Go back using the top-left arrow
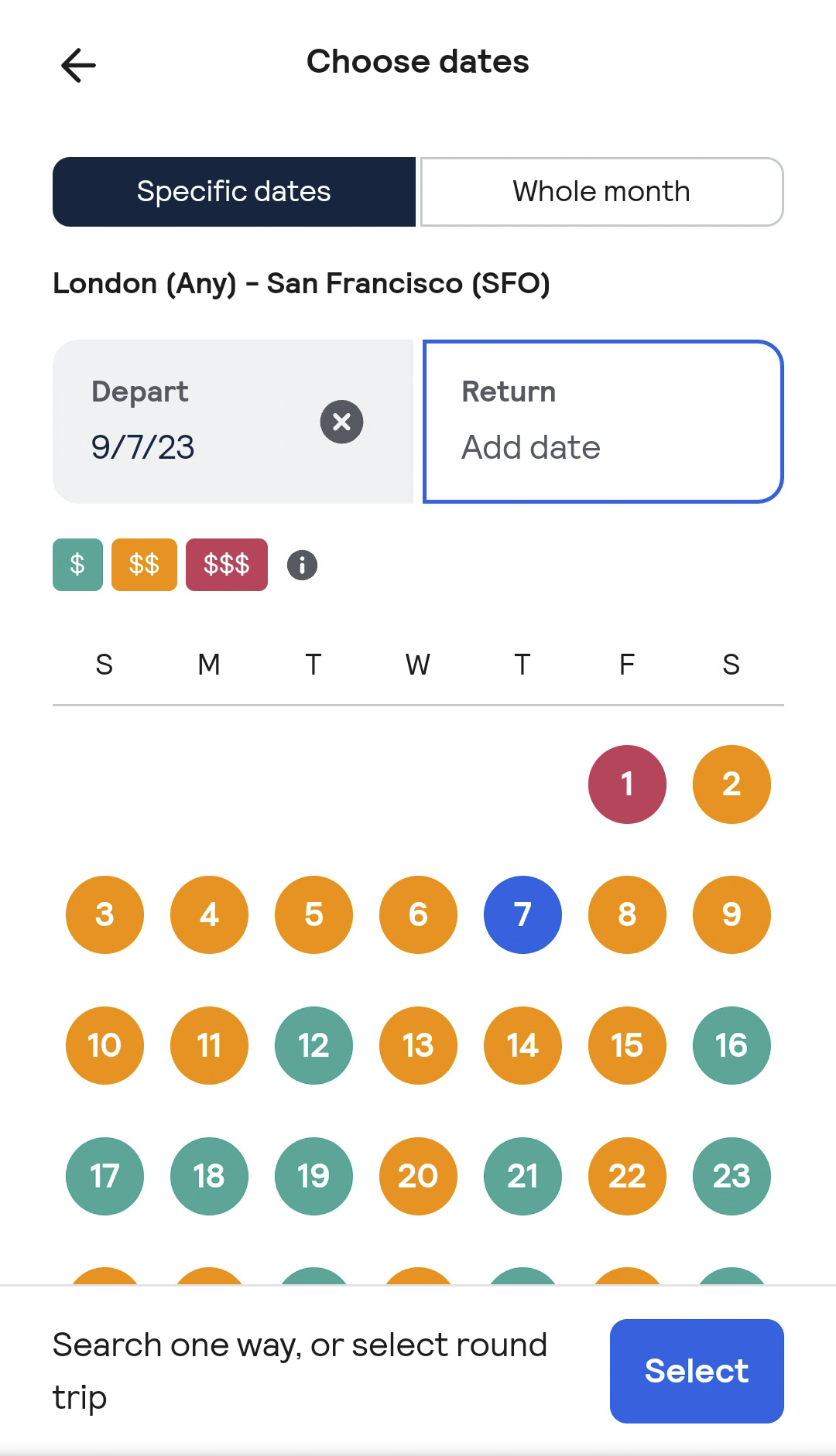Viewport: 836px width, 1456px height. click(x=78, y=65)
